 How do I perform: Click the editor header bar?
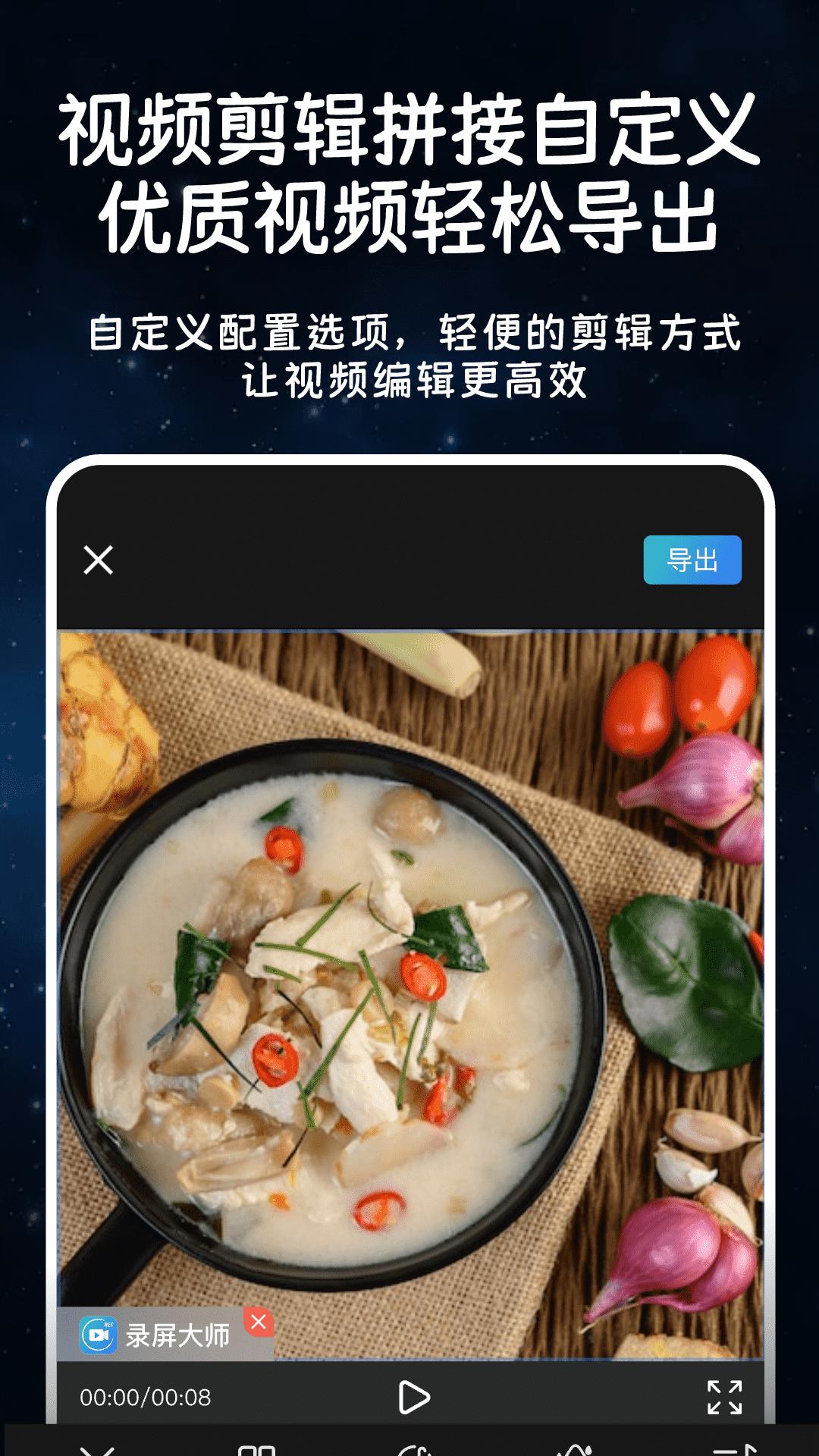point(409,561)
